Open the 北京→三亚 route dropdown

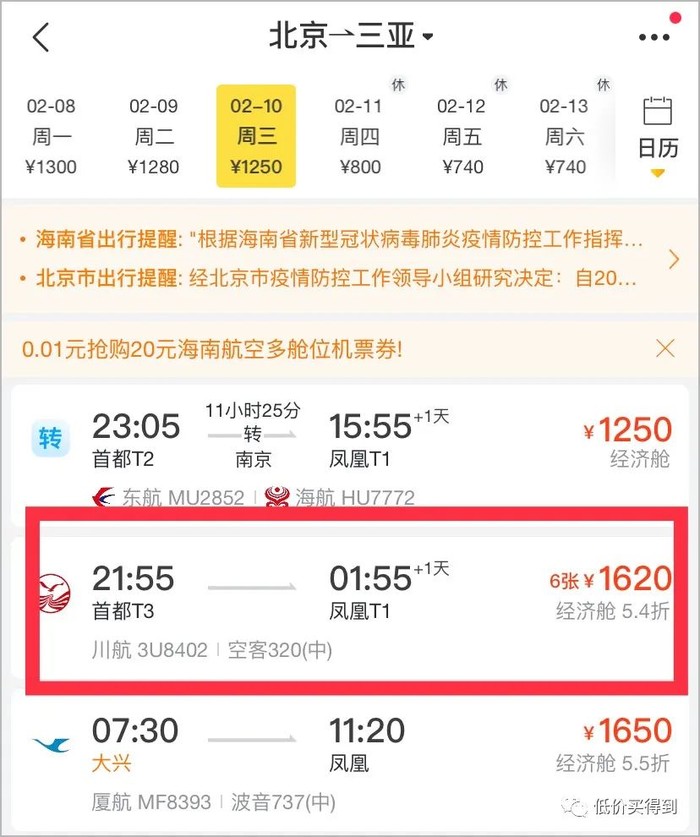coord(350,37)
